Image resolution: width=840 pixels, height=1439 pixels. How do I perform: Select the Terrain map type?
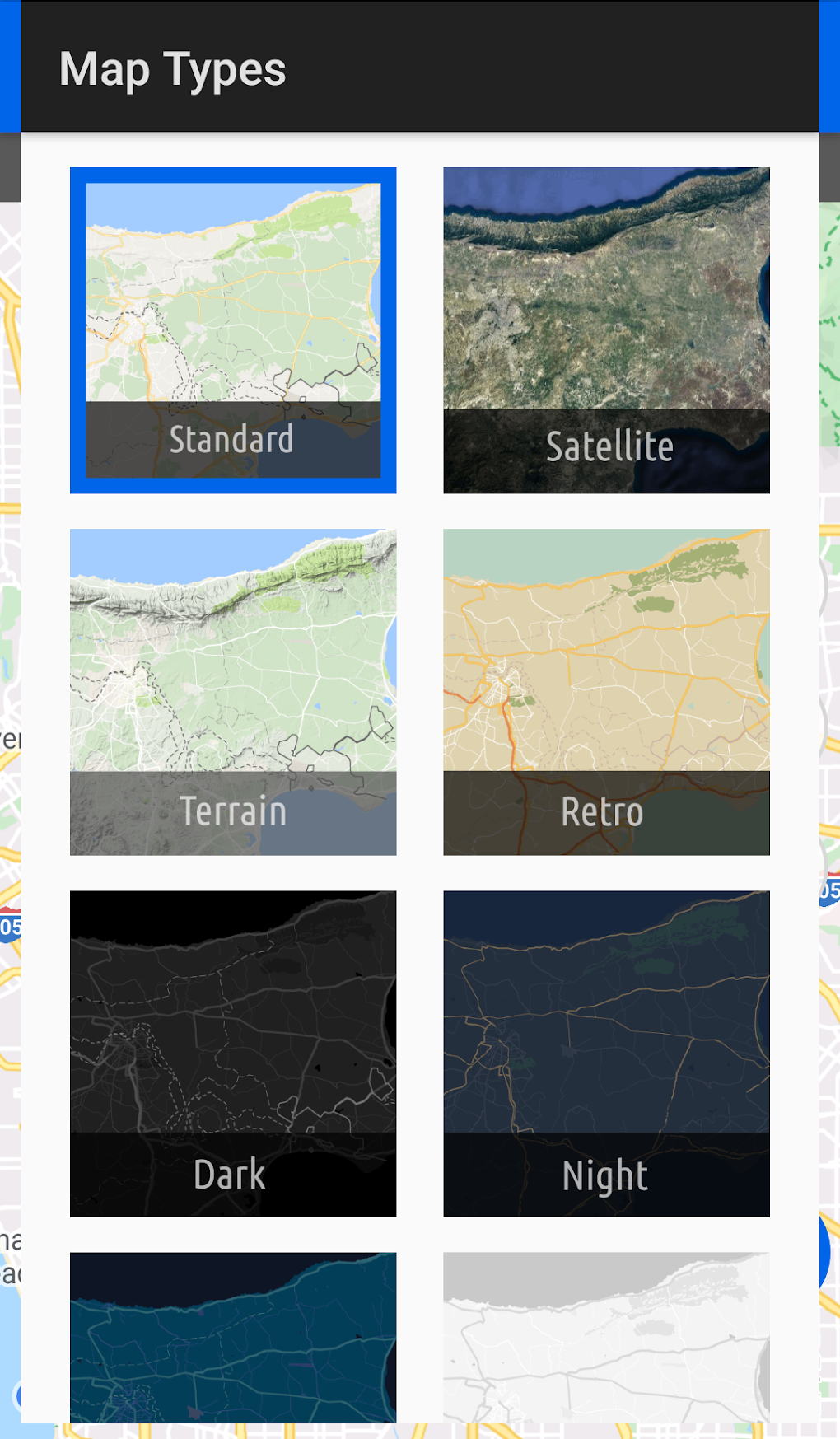tap(233, 690)
